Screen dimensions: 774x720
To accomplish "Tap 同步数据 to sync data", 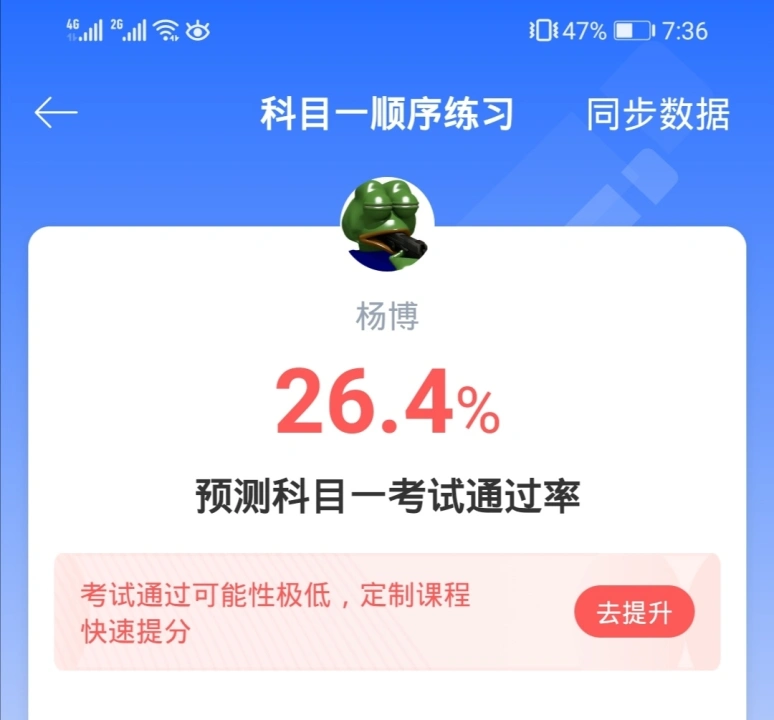I will click(x=658, y=115).
